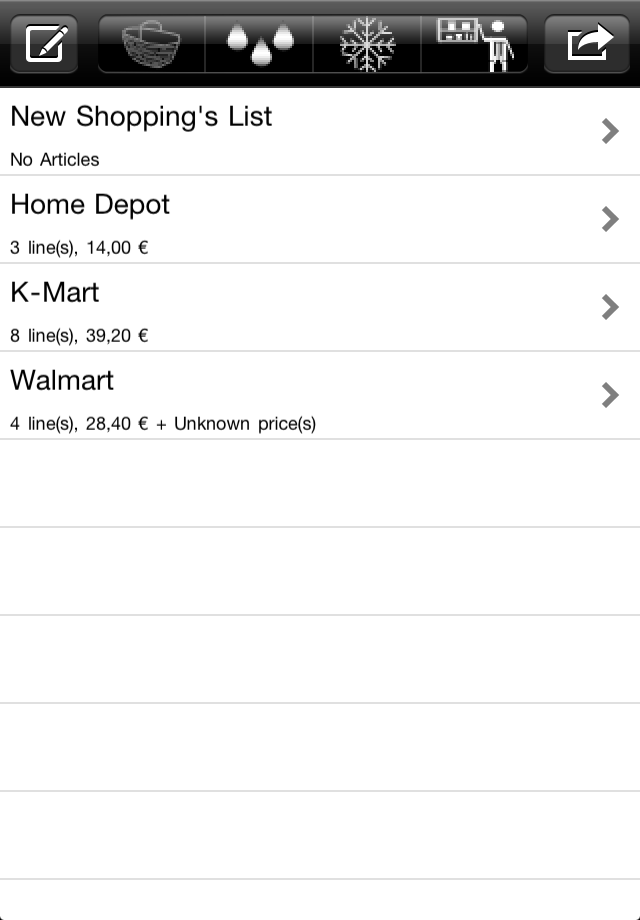The width and height of the screenshot is (640, 920).
Task: Open the Walmart list
Action: pos(320,396)
